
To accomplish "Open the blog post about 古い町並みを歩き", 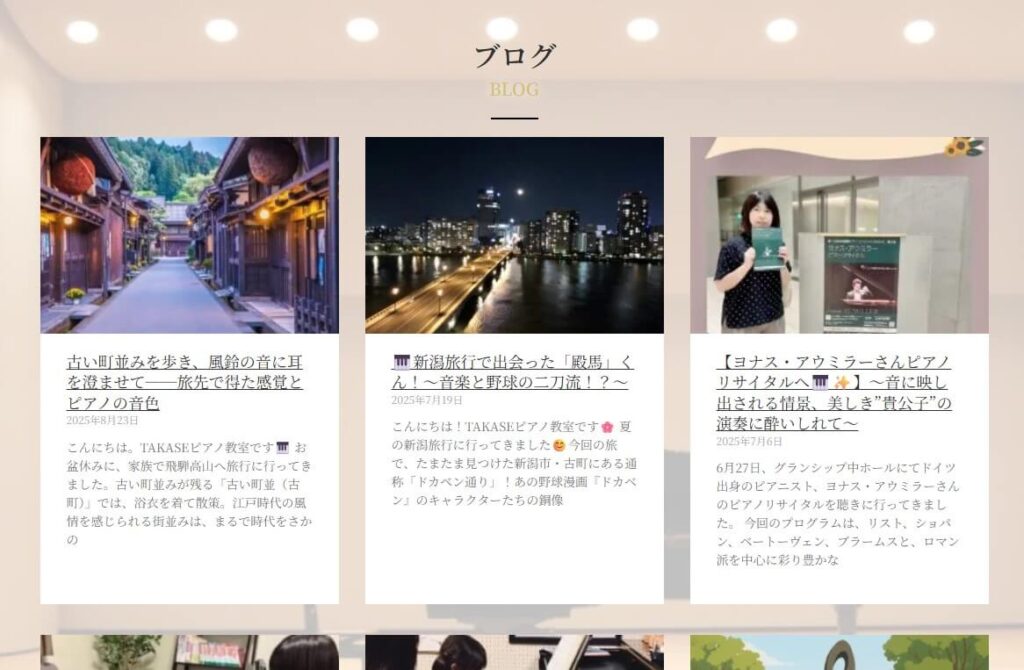I will [x=184, y=383].
